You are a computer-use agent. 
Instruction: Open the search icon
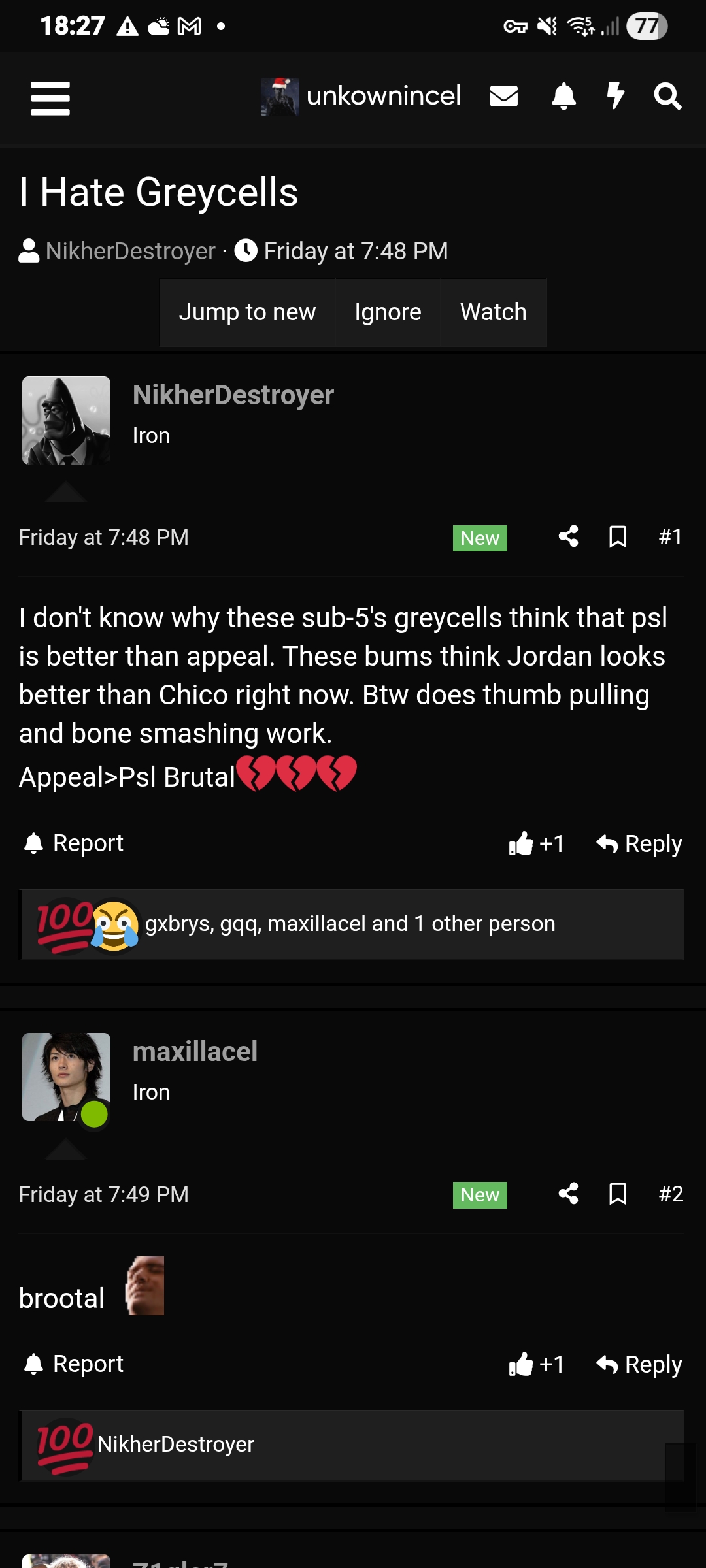click(667, 97)
